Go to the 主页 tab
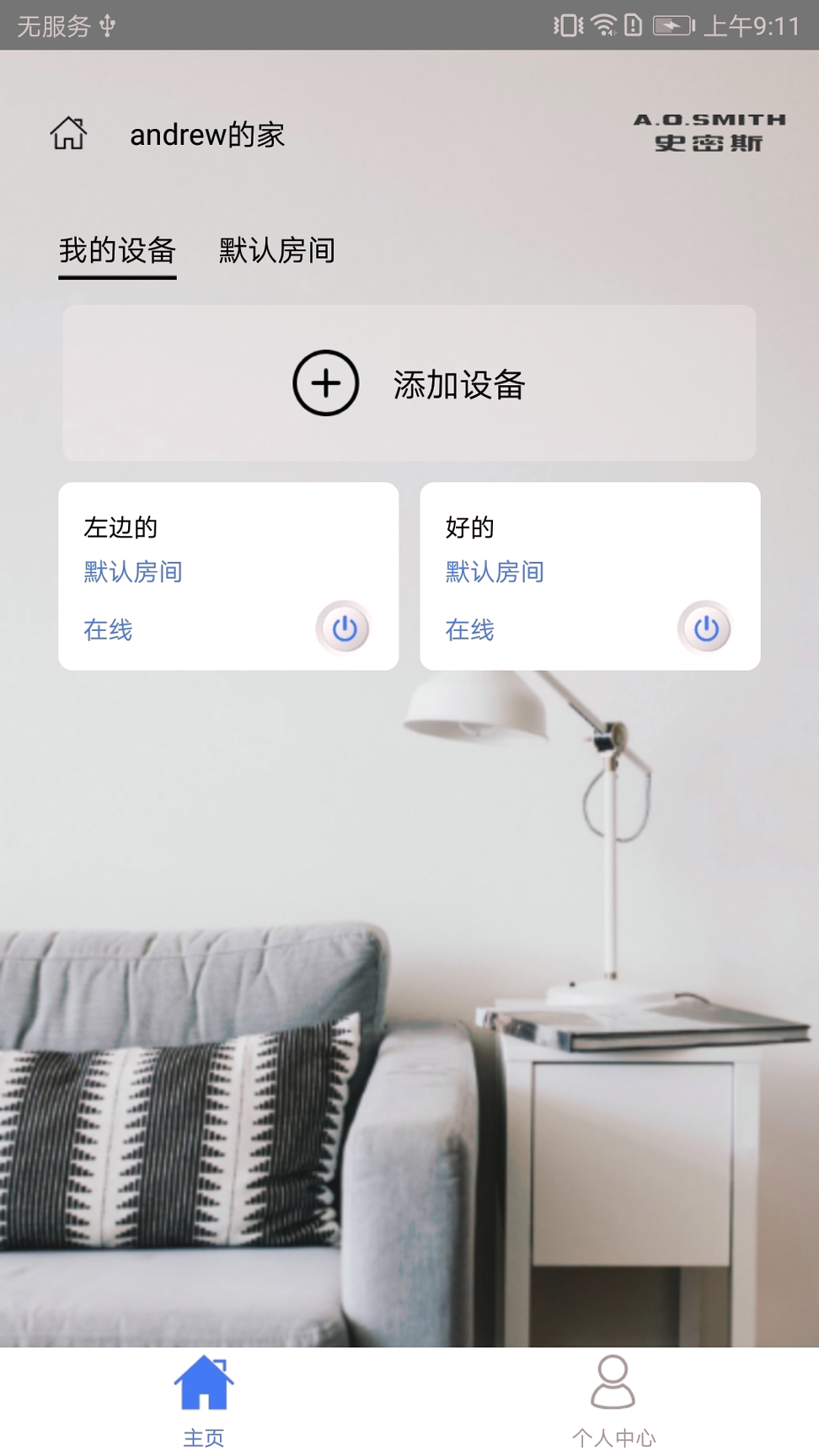This screenshot has height=1456, width=819. [204, 1400]
